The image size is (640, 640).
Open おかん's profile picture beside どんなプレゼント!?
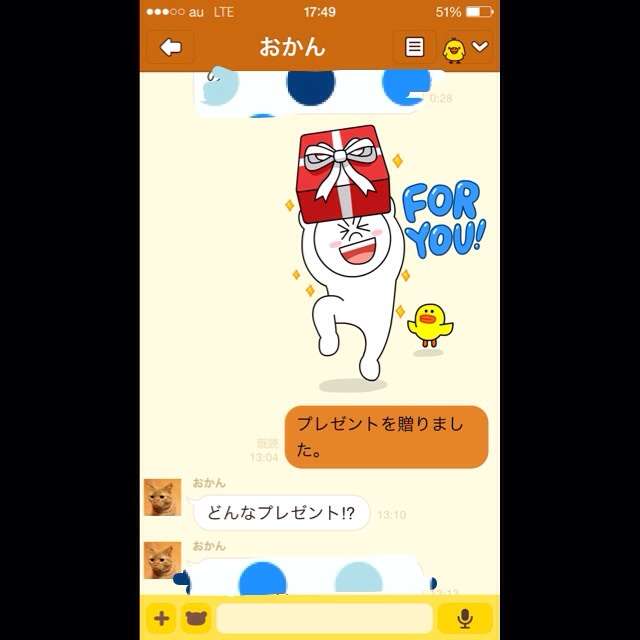162,497
